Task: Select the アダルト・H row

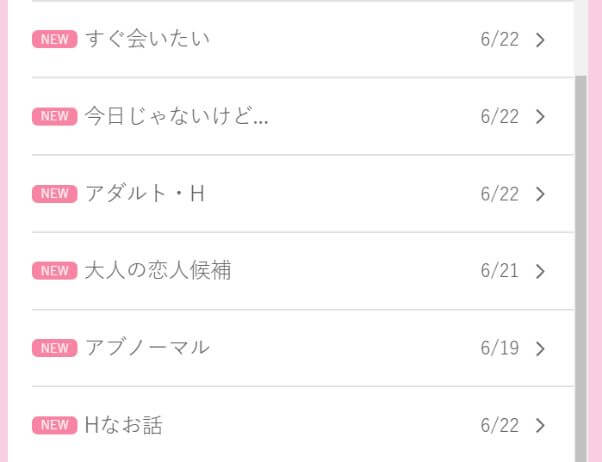Action: pos(290,193)
